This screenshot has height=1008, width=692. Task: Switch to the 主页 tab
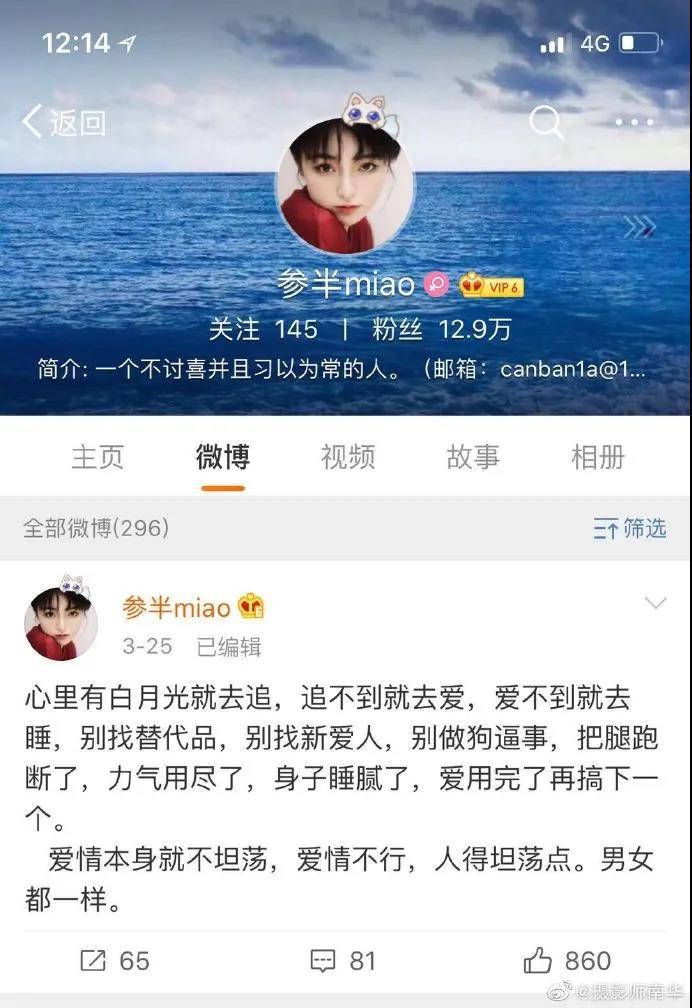(98, 457)
